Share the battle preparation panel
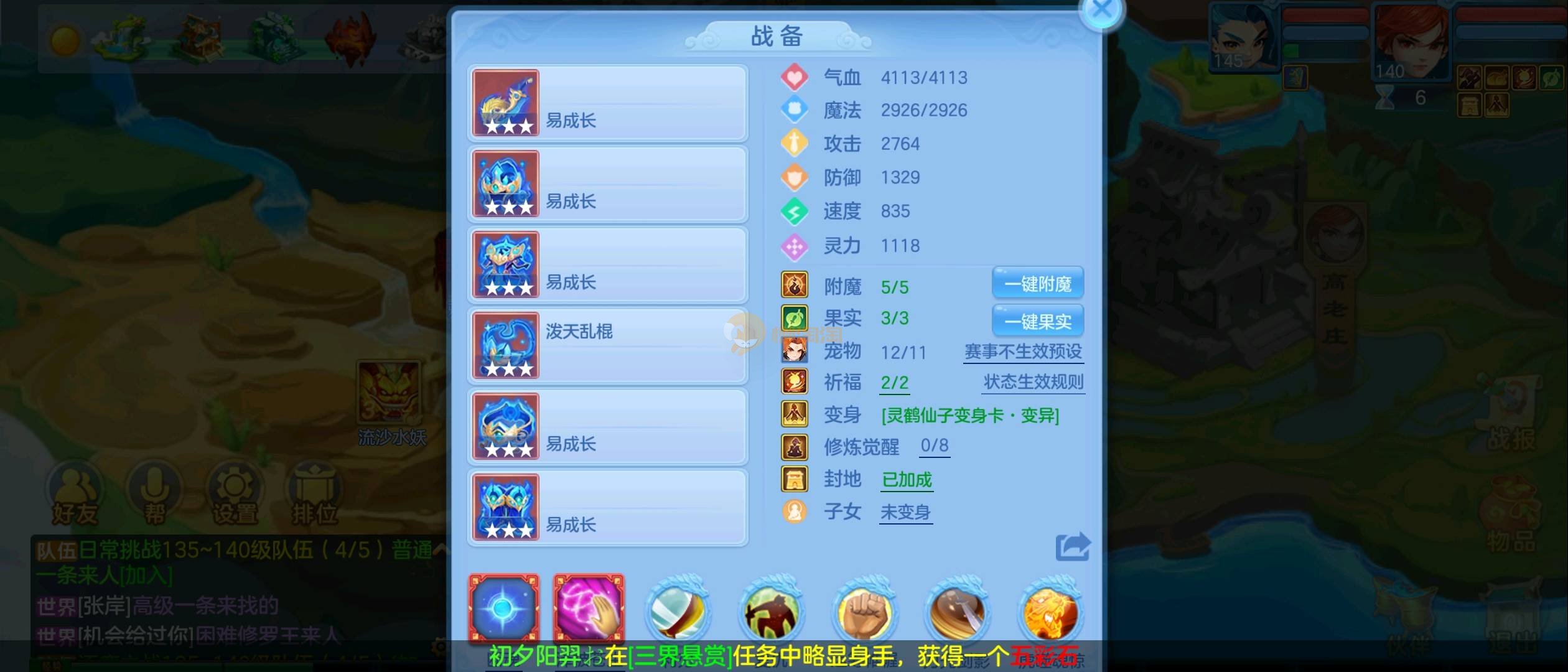 1072,547
